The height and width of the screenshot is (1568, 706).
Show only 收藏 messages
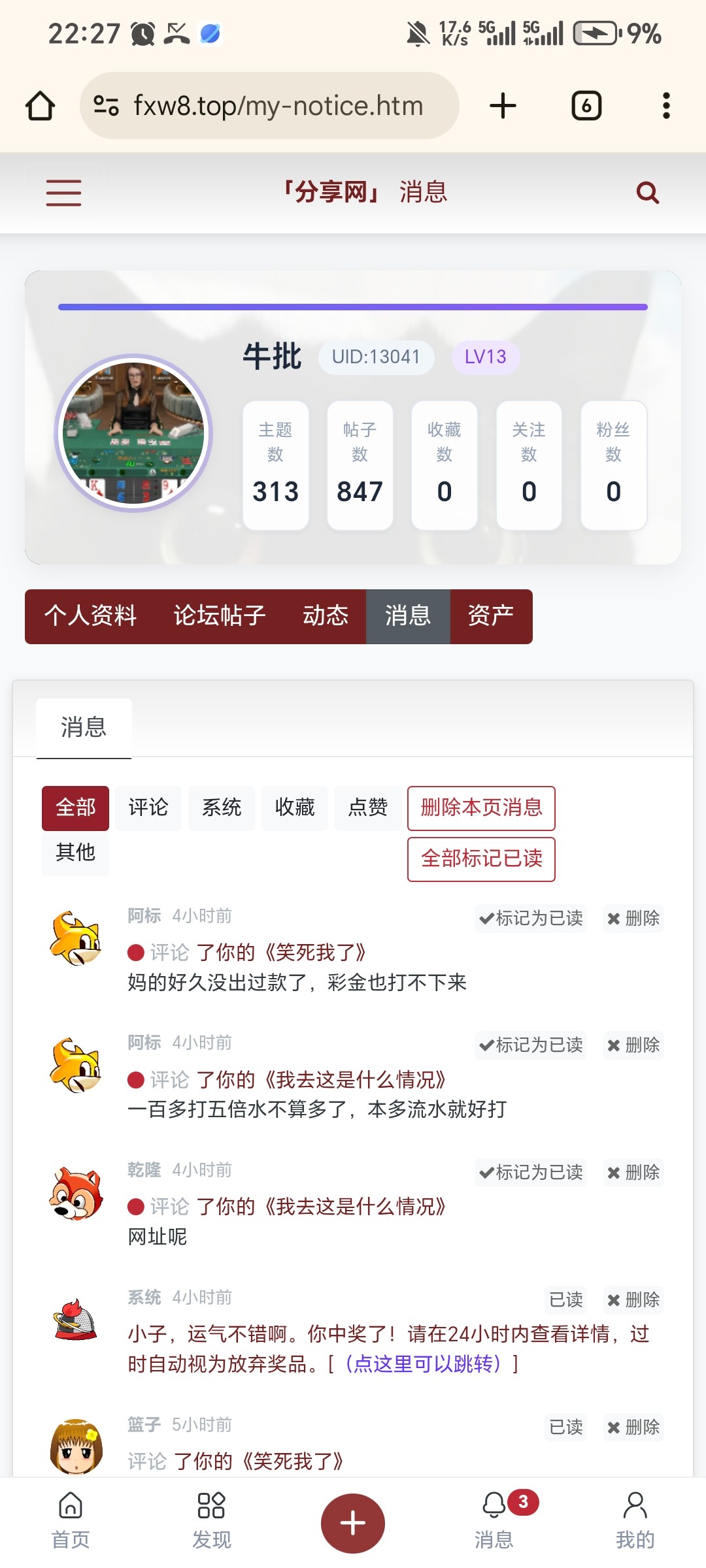(294, 808)
